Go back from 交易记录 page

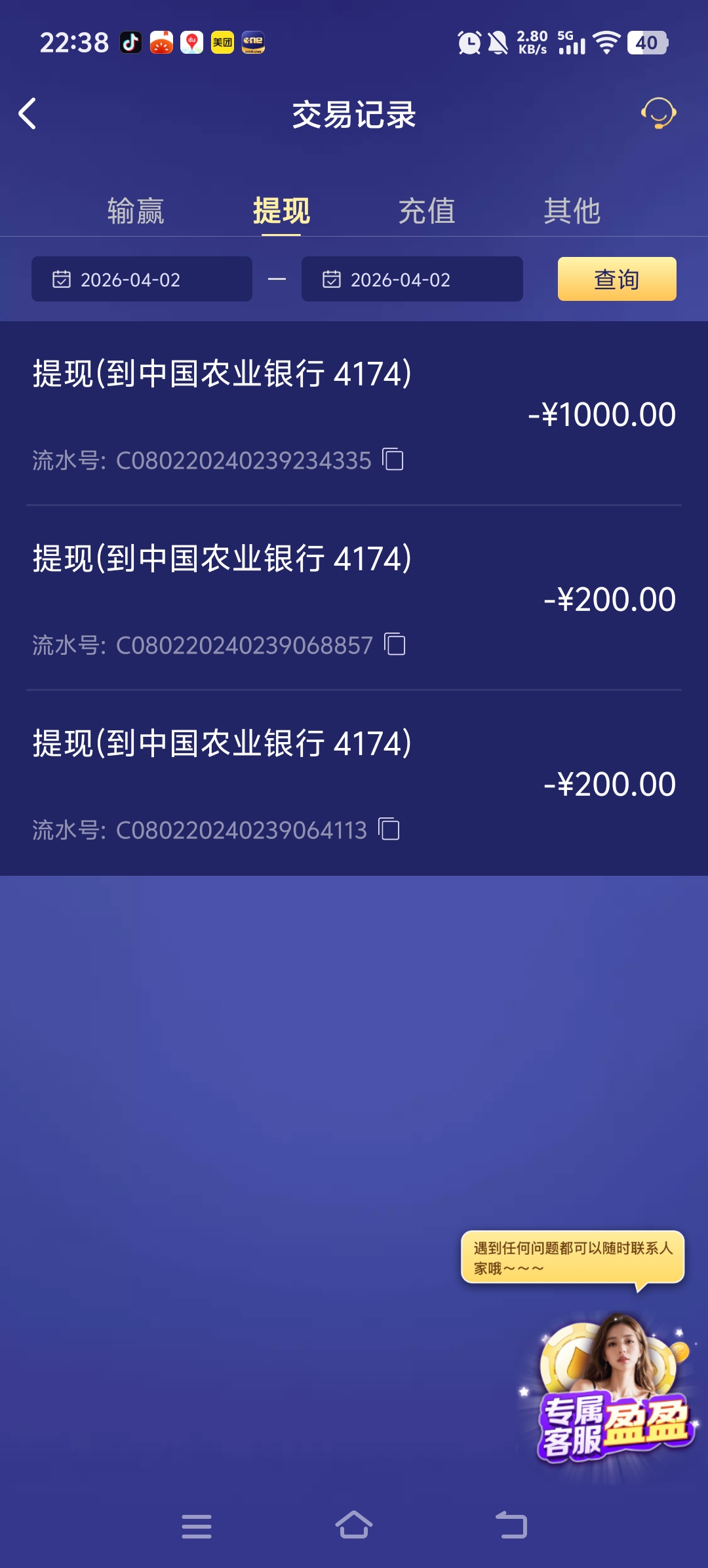(28, 114)
